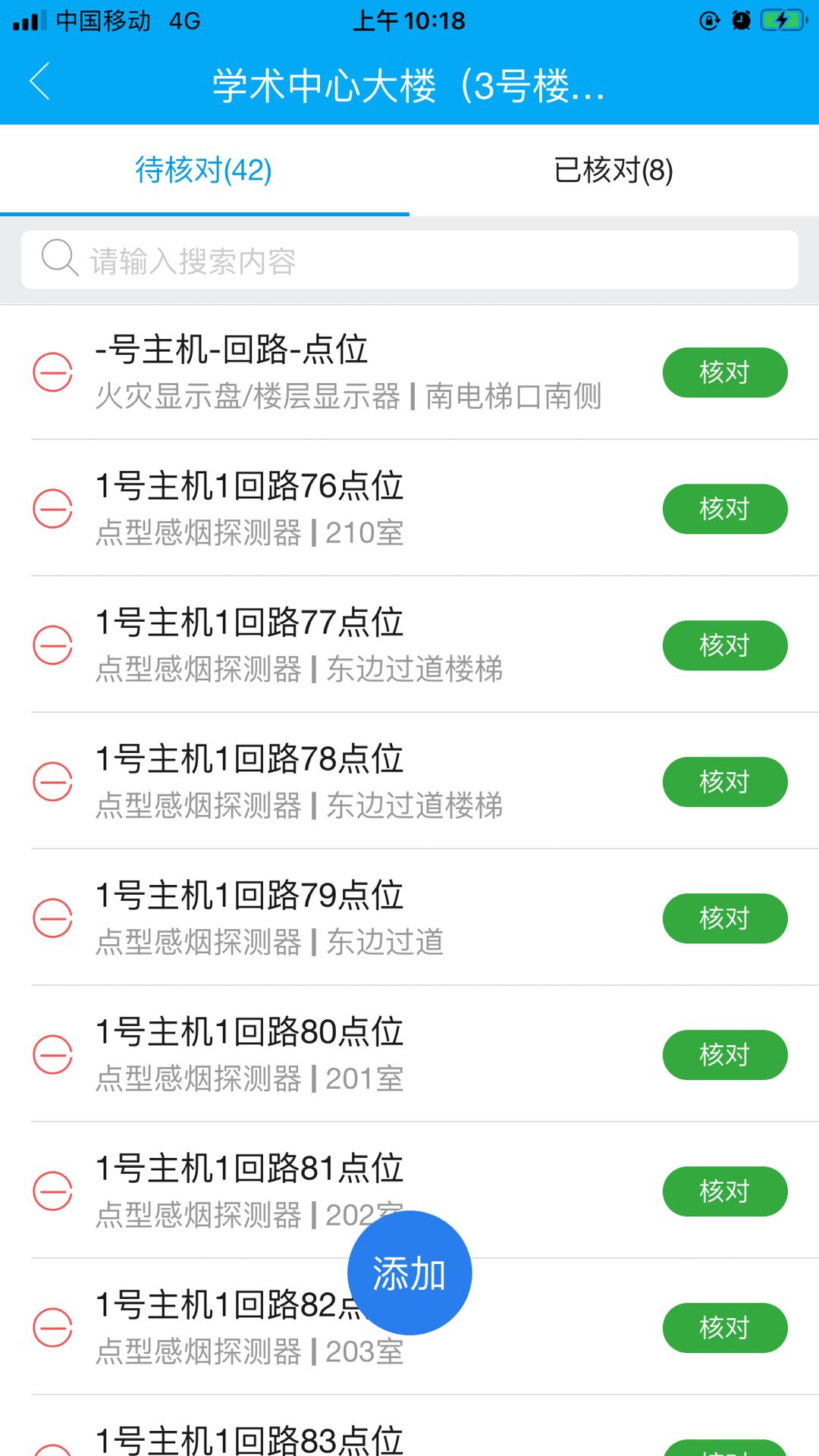Go back using the top-left arrow
The height and width of the screenshot is (1456, 819).
click(x=39, y=81)
